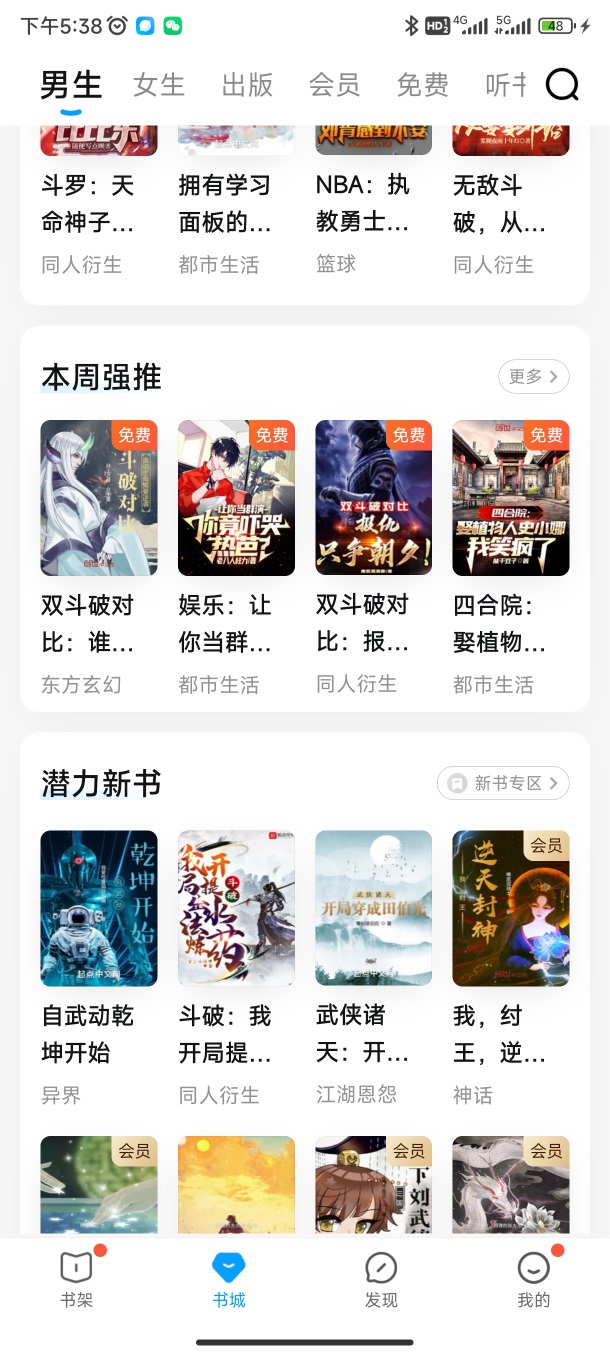The width and height of the screenshot is (610, 1356).
Task: Open the book 娱乐：让你当群…
Action: pos(236,498)
